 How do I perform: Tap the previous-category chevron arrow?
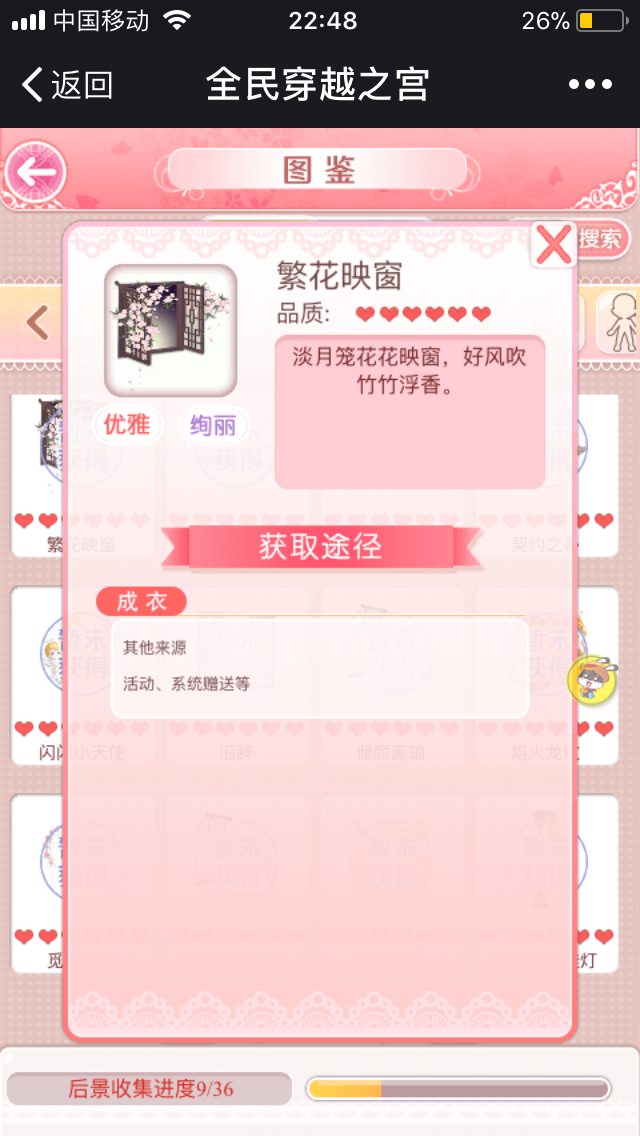tap(38, 323)
